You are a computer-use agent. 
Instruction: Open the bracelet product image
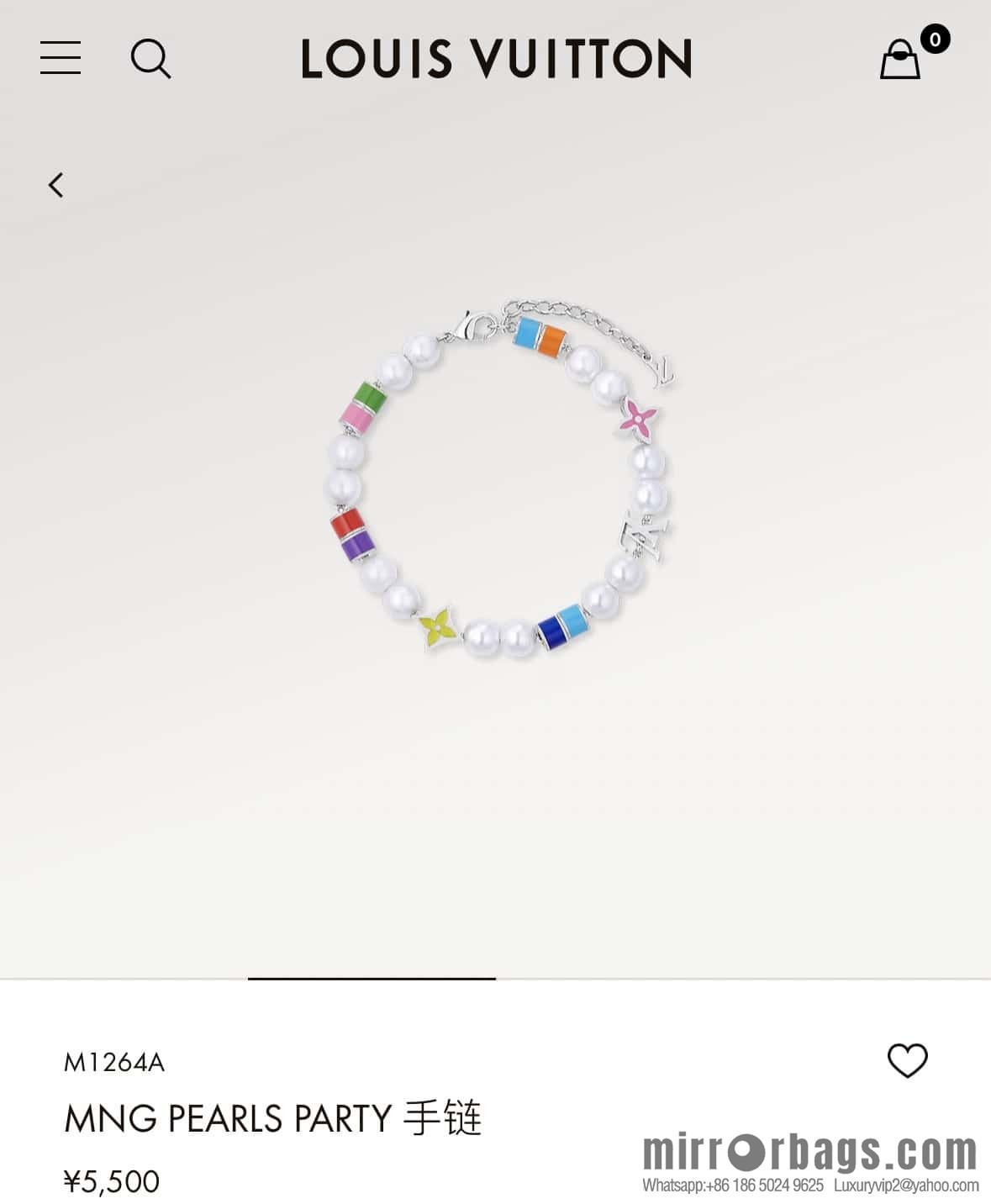(x=498, y=479)
